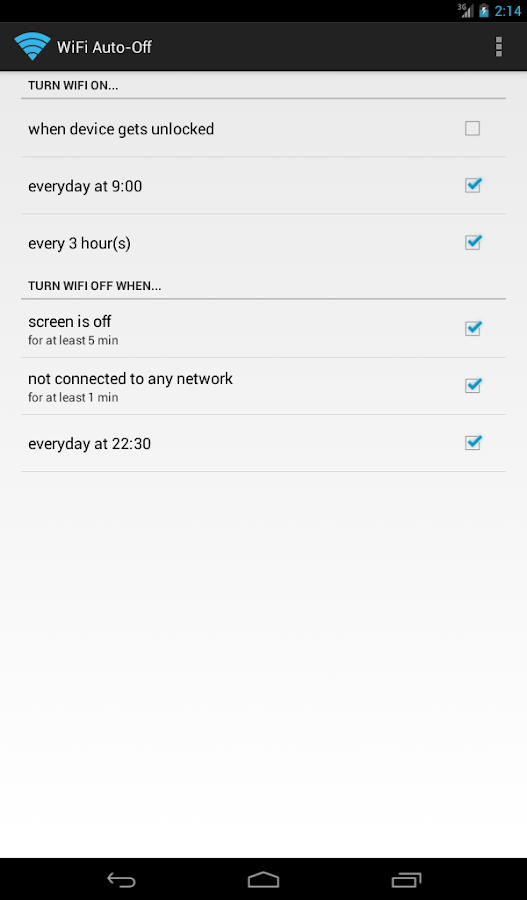Open the recent apps view
Screen dimensions: 527x900
(x=406, y=879)
